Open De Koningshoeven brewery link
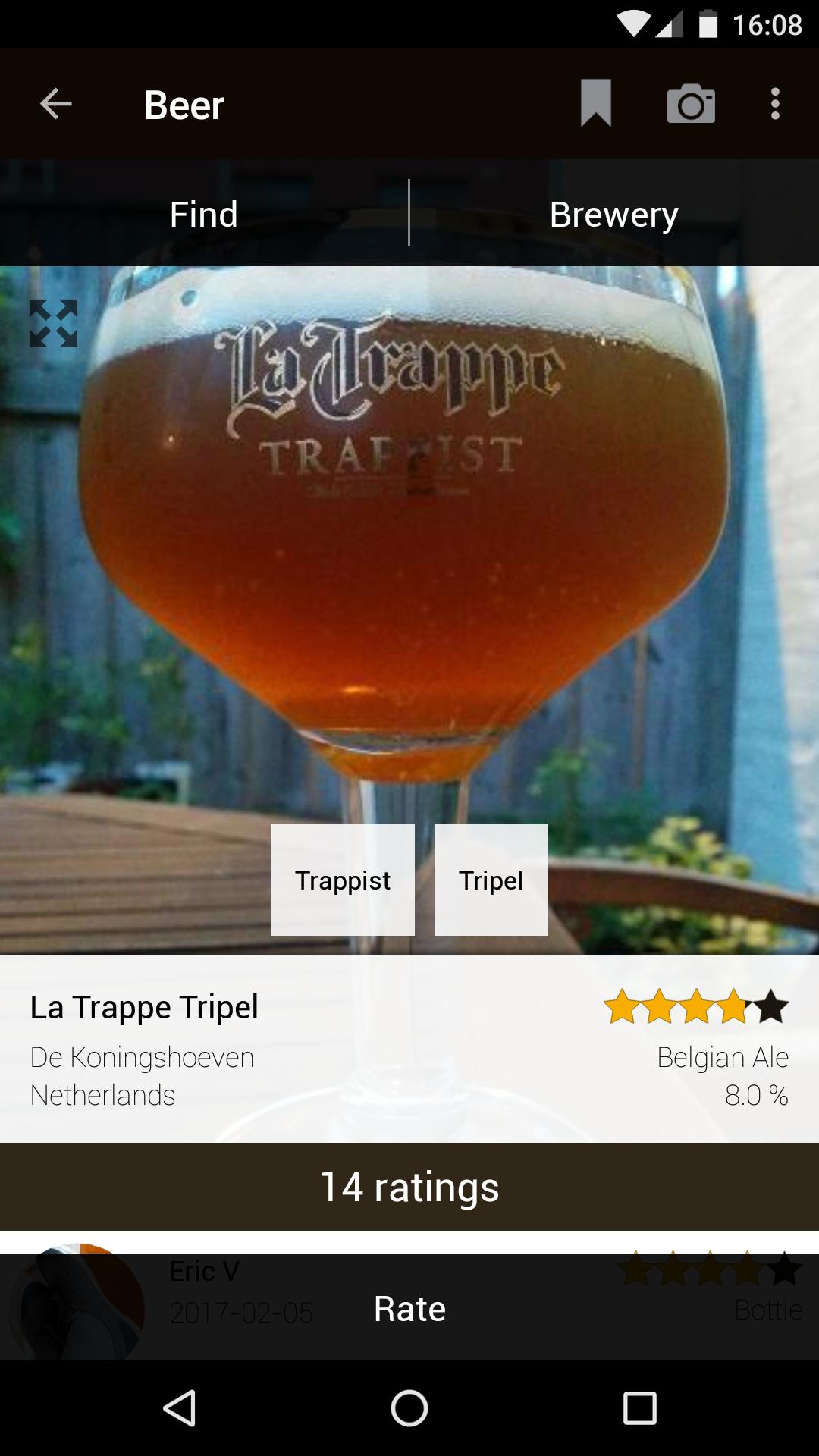Image resolution: width=819 pixels, height=1456 pixels. coord(142,1056)
